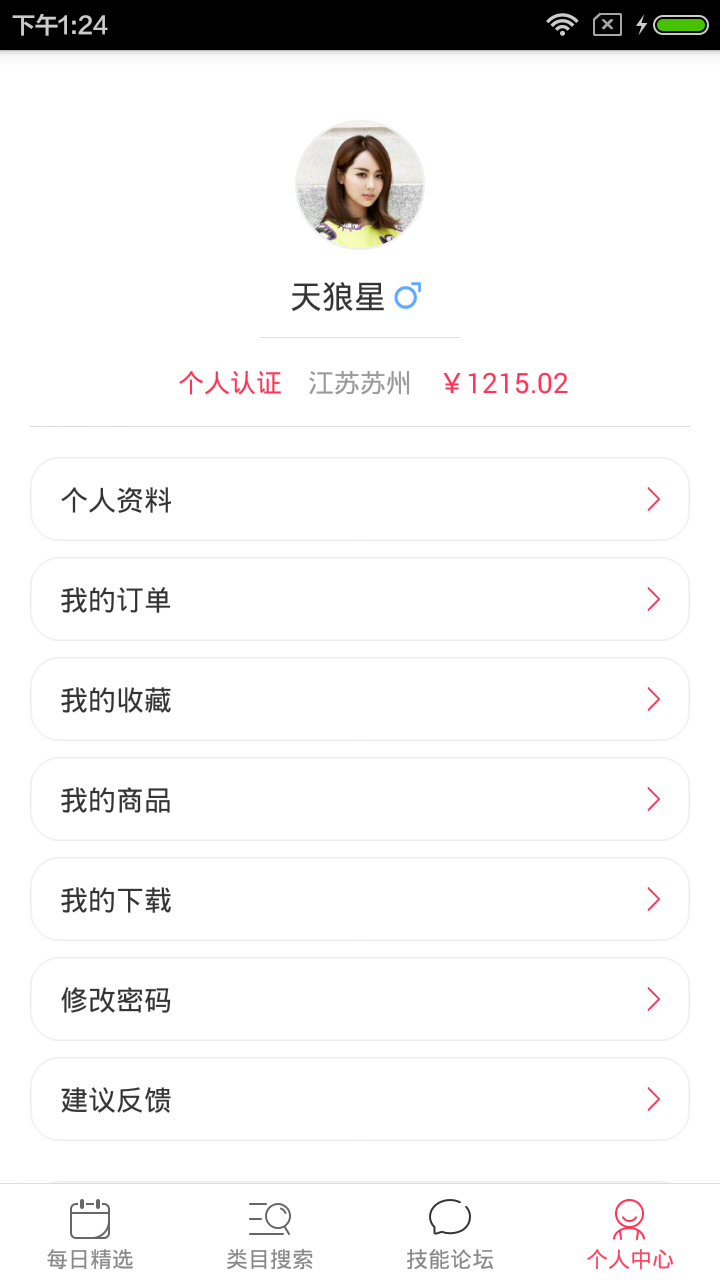The height and width of the screenshot is (1280, 720).
Task: Click the 江苏苏州 location text
Action: (360, 383)
